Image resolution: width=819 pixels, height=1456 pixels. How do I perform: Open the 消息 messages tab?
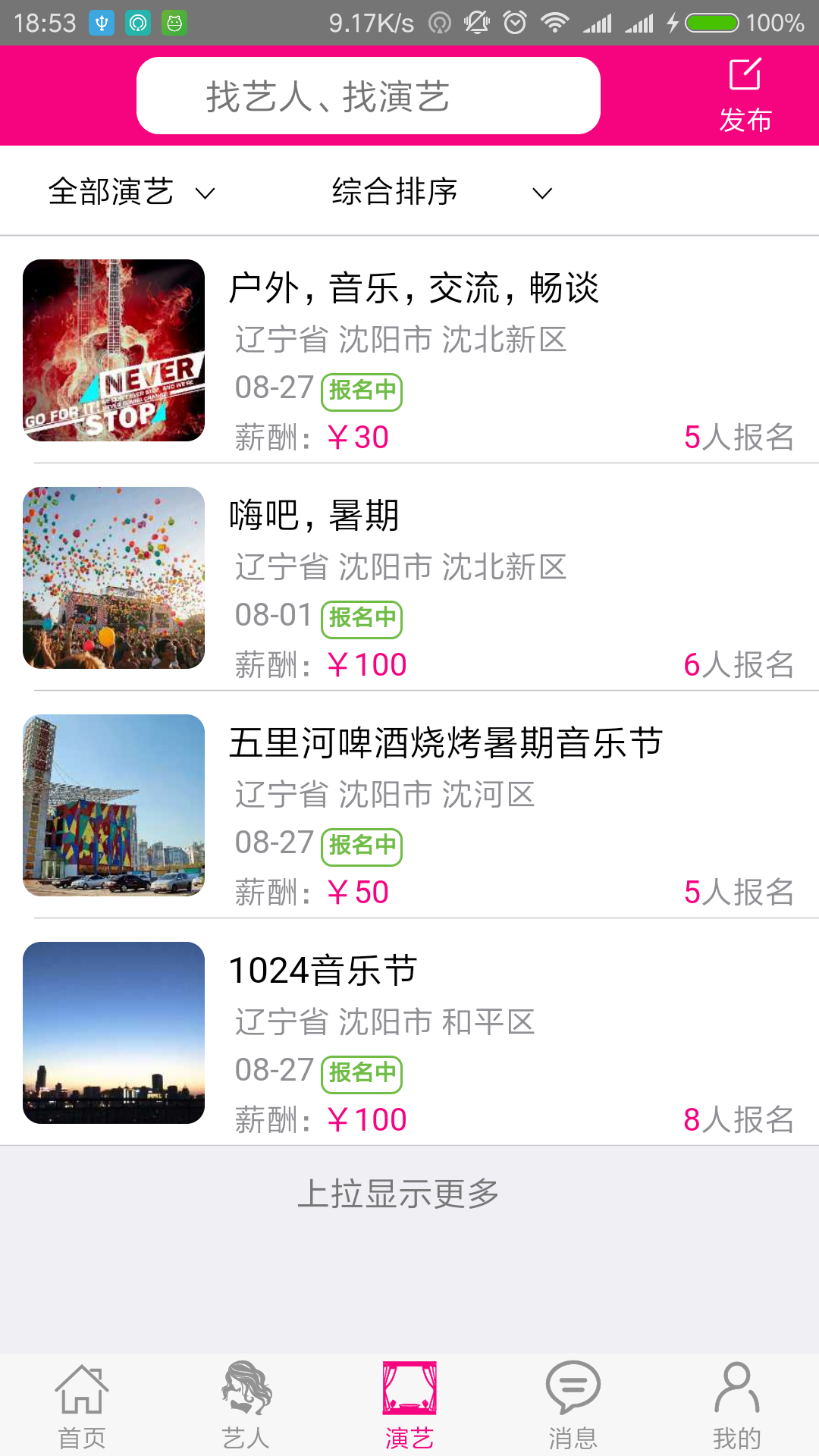(573, 1405)
